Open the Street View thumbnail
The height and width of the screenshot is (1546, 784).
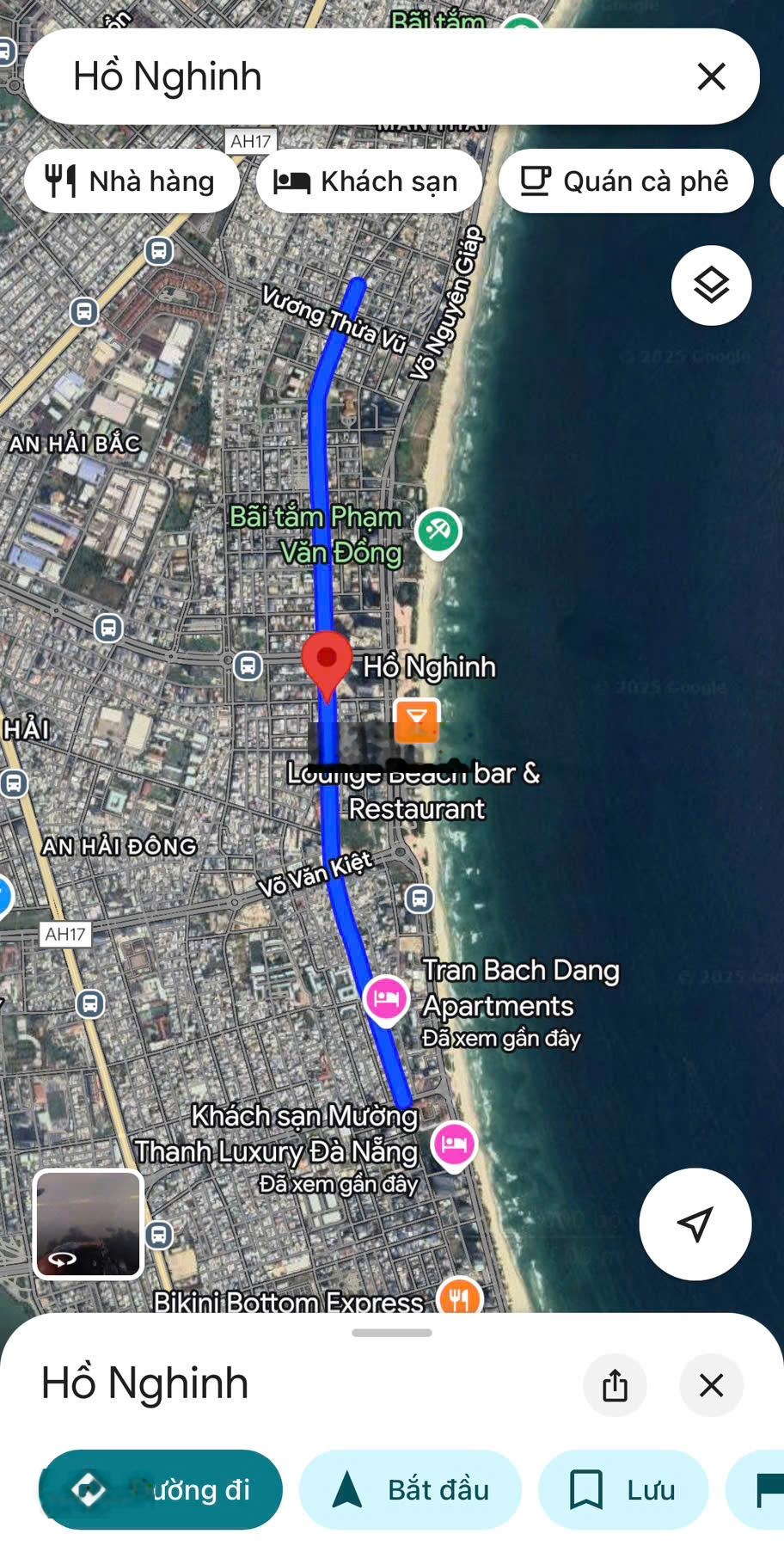pyautogui.click(x=88, y=1224)
